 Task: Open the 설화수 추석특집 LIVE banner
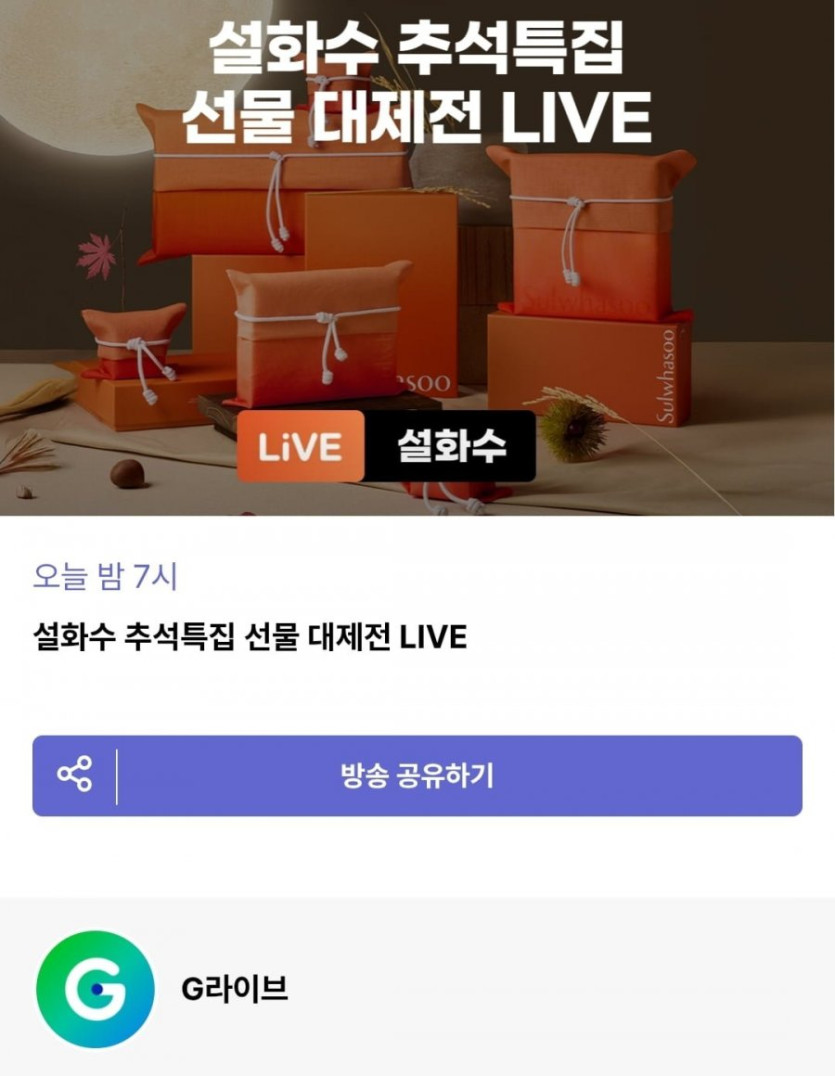pyautogui.click(x=417, y=260)
